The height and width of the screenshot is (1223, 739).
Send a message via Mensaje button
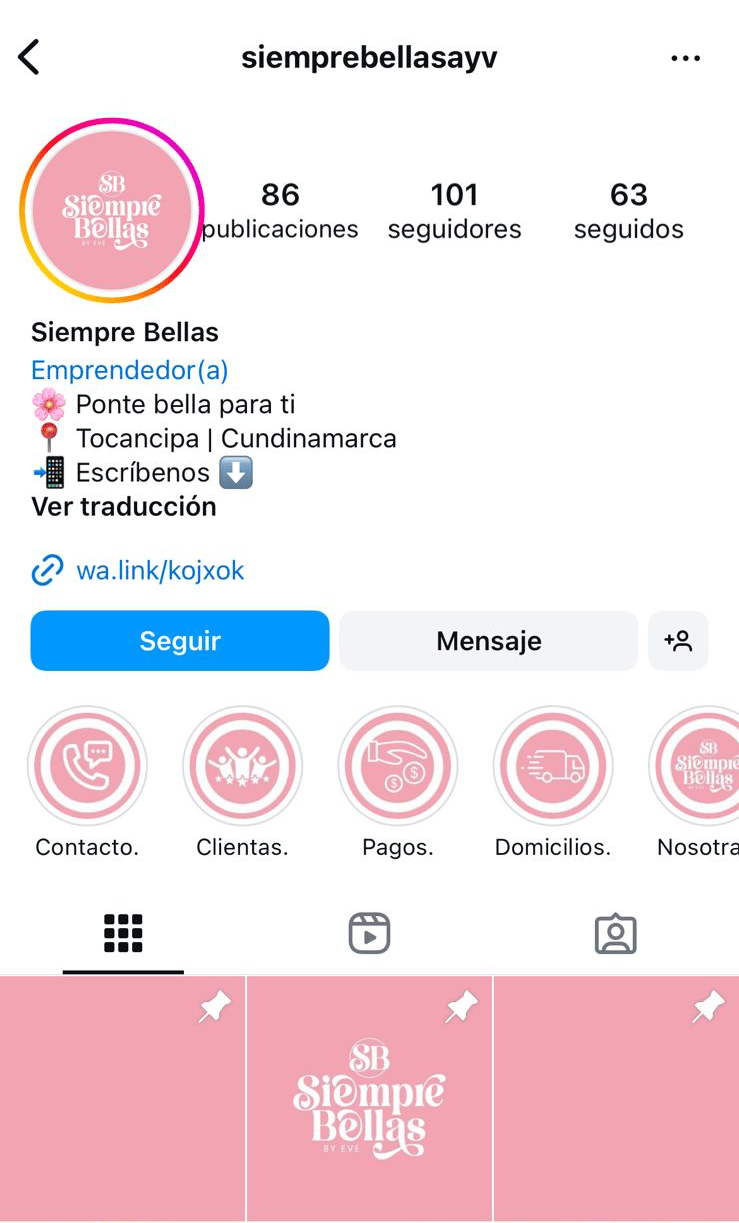488,641
